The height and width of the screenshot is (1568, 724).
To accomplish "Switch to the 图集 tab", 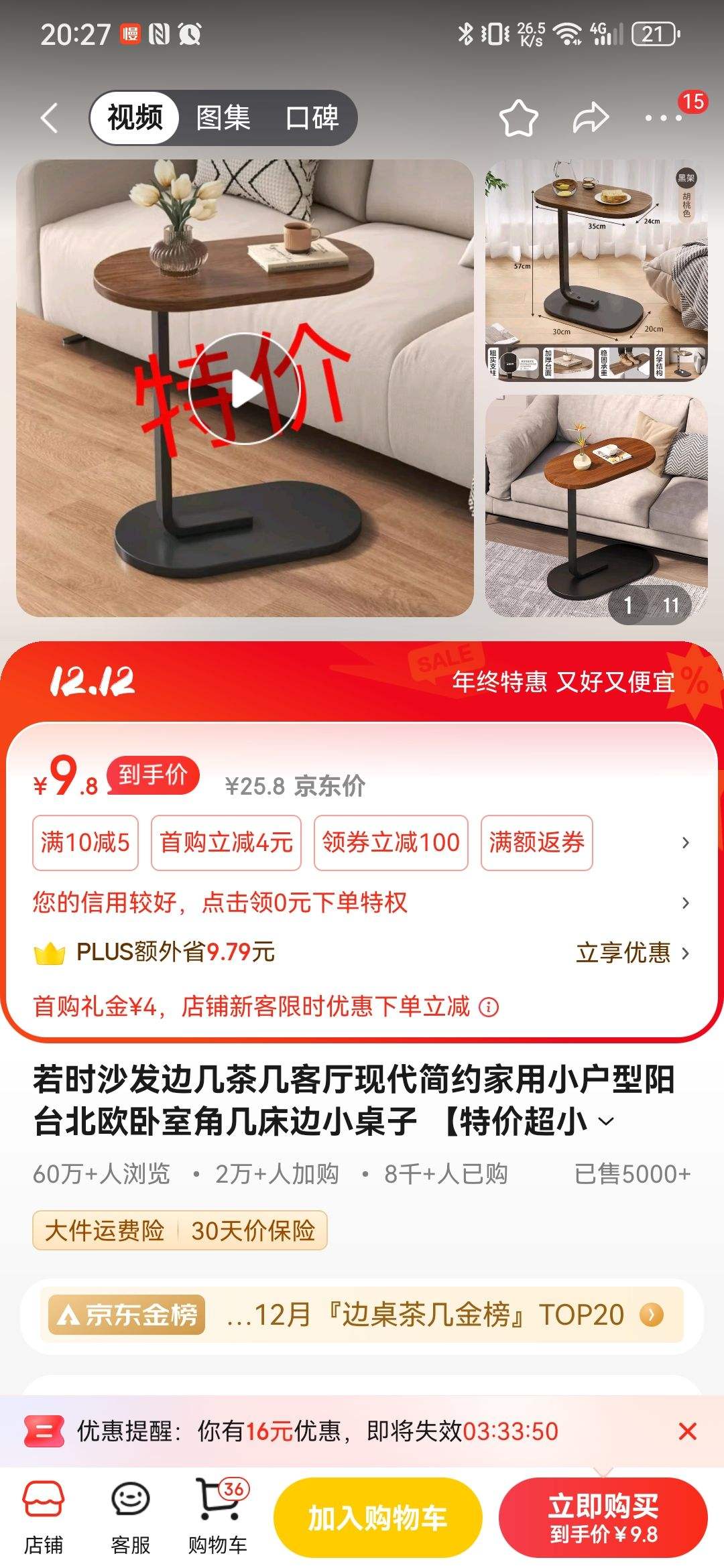I will coord(221,118).
